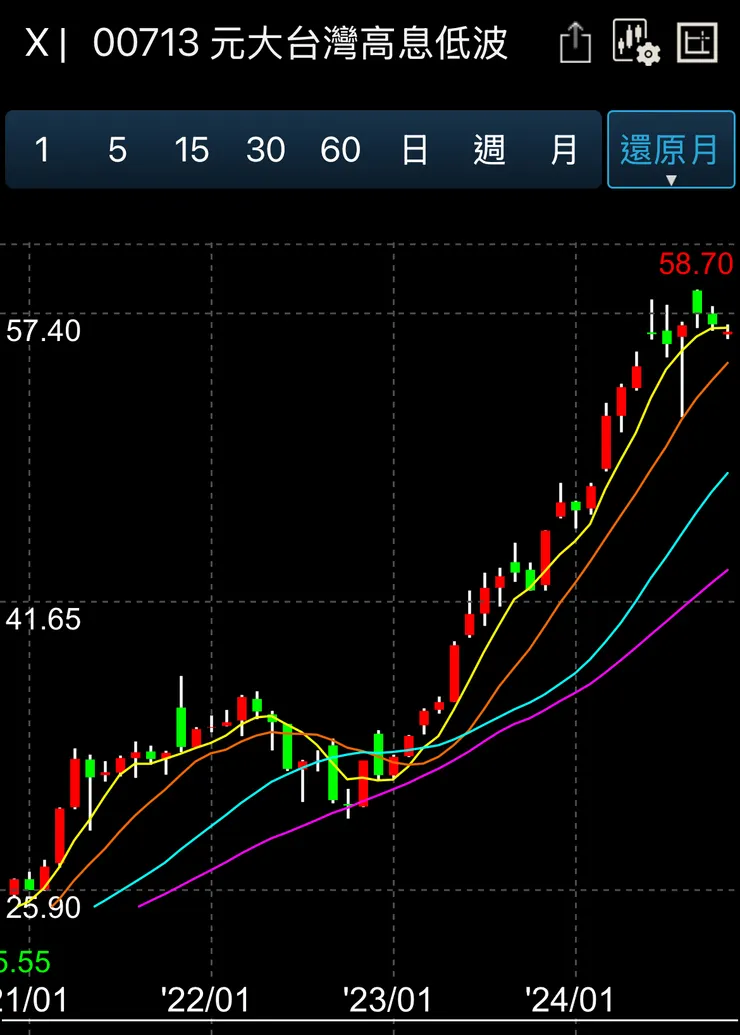
Task: Close the chart with the X button
Action: click(35, 44)
